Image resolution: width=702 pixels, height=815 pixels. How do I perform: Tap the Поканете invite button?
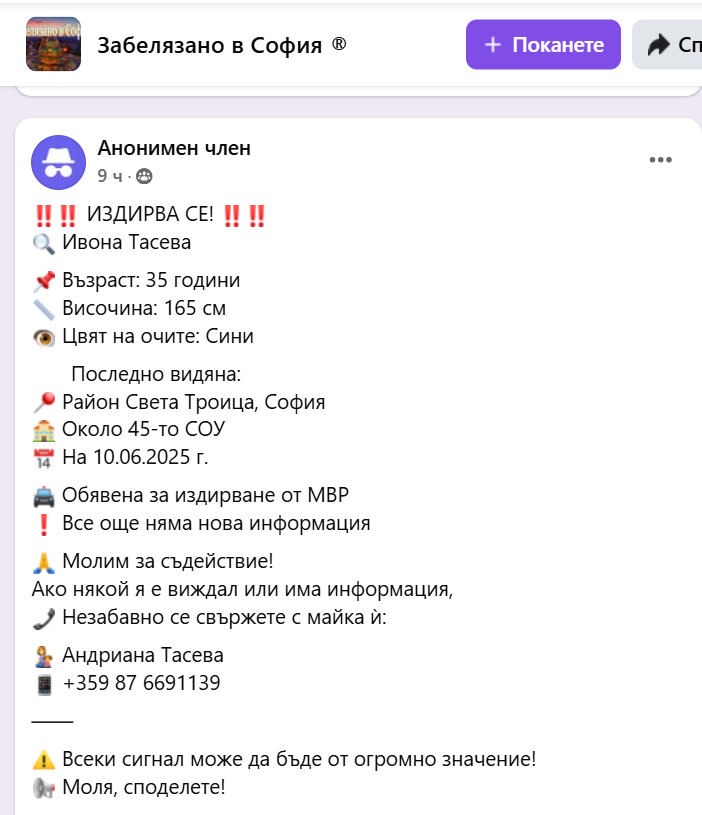[x=543, y=45]
